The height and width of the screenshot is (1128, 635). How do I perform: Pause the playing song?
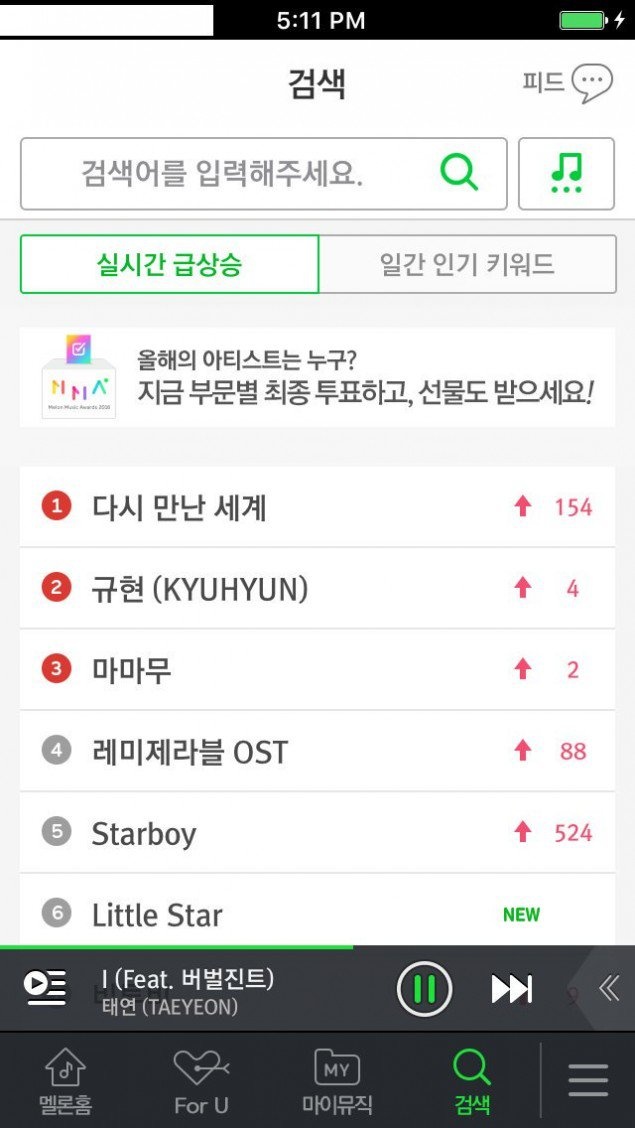click(x=424, y=989)
